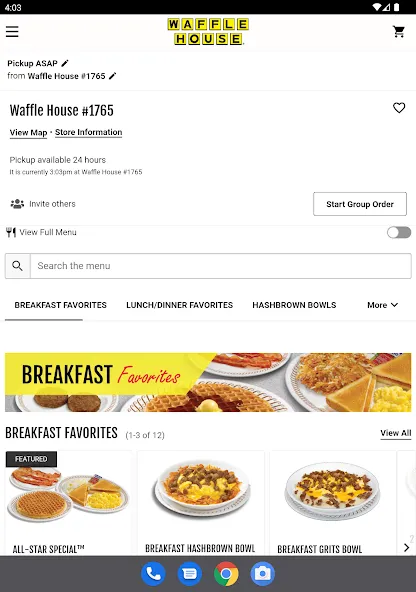Start a group order
Screen dimensions: 416x592
coord(360,204)
